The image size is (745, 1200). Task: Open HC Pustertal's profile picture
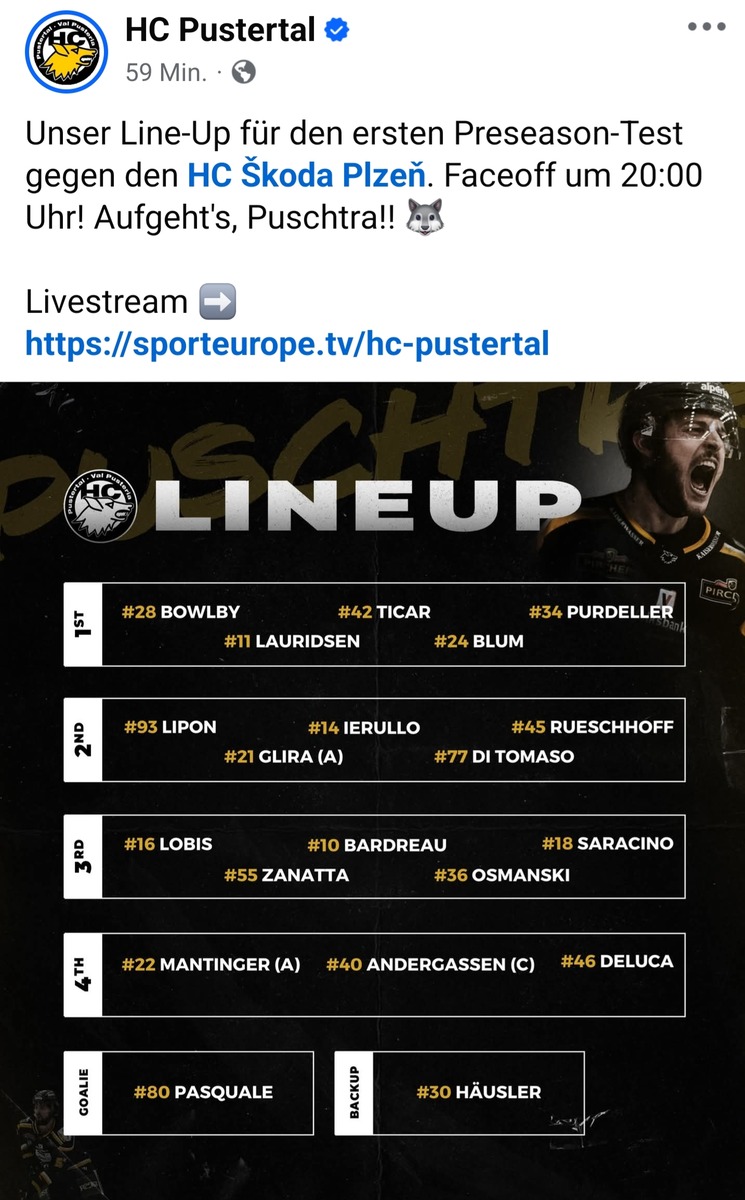pos(66,52)
